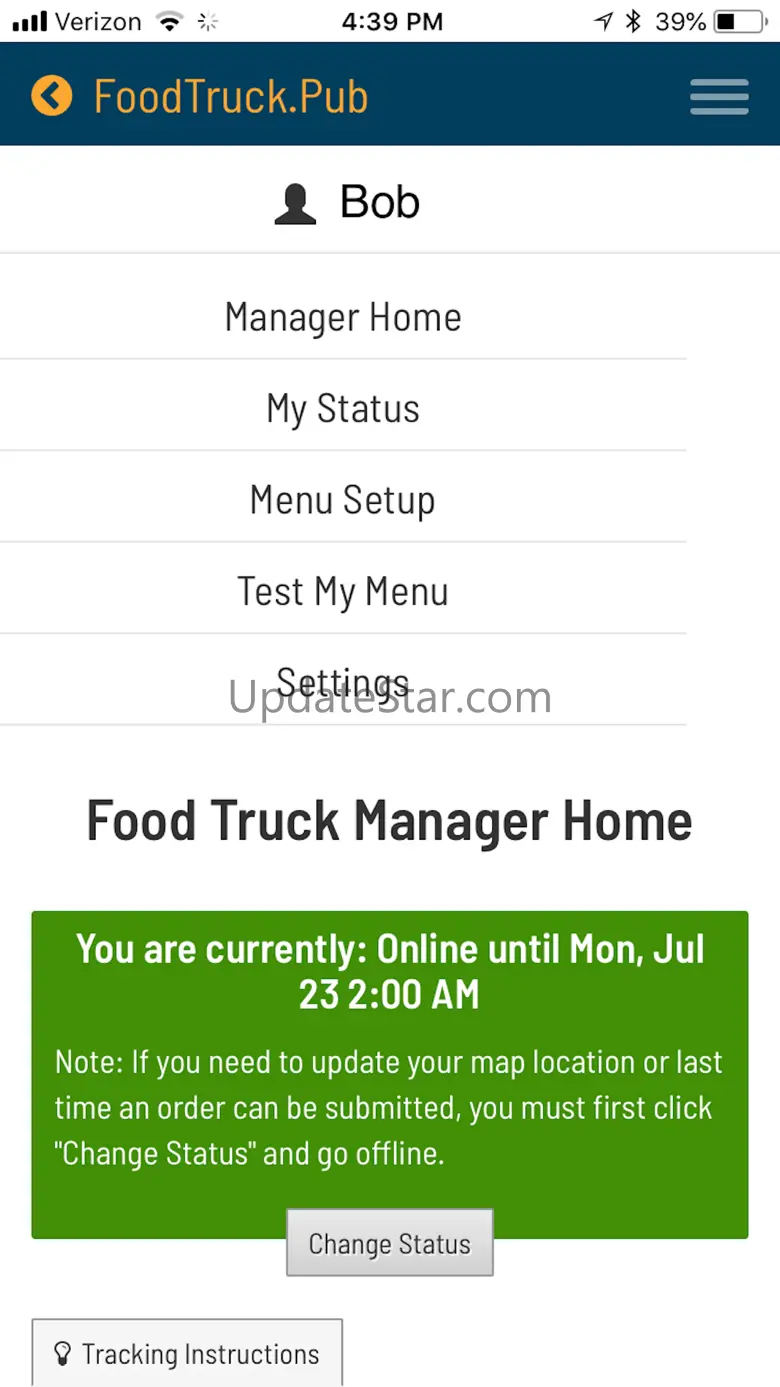This screenshot has width=780, height=1387.
Task: Select Test My Menu
Action: click(x=343, y=591)
